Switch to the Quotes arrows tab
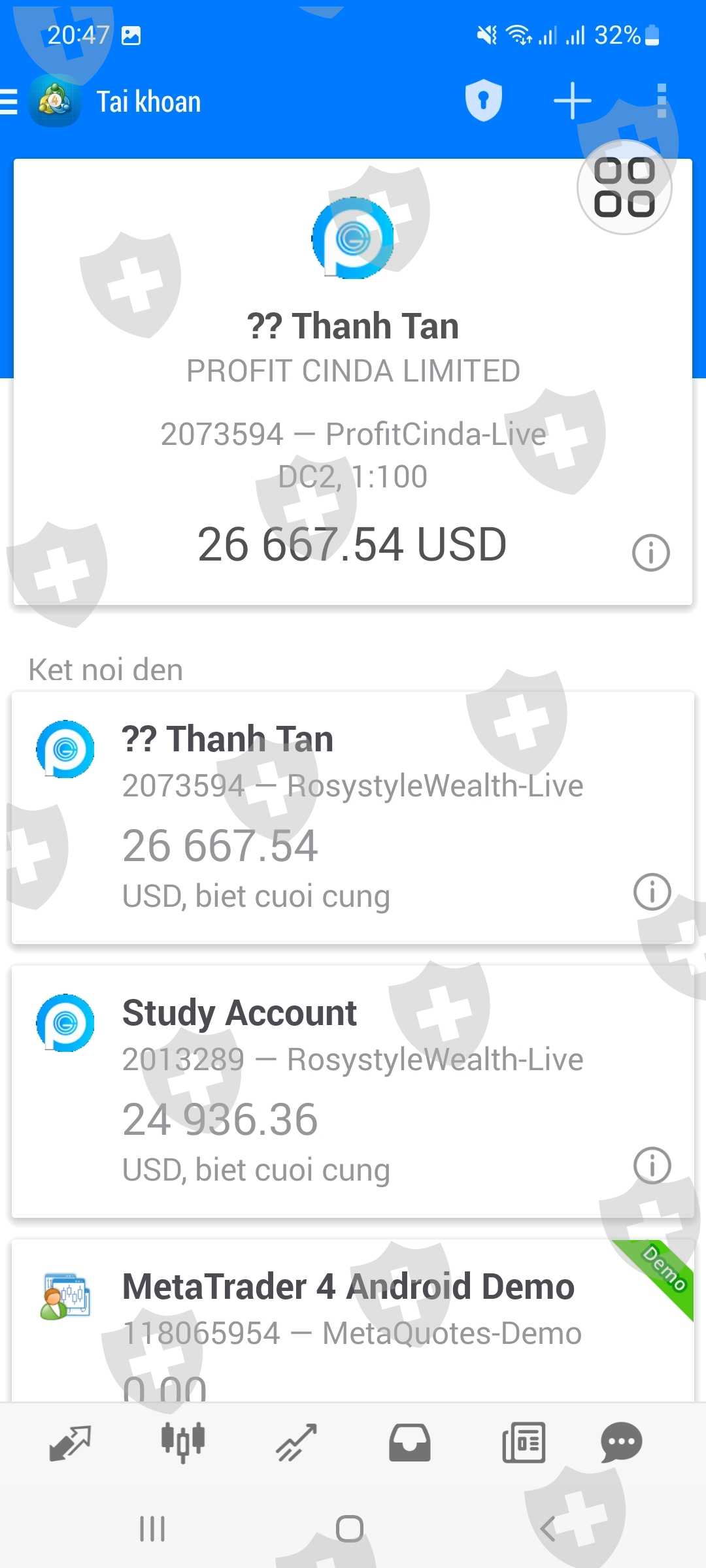Screen dimensions: 706x1568 point(70,1443)
